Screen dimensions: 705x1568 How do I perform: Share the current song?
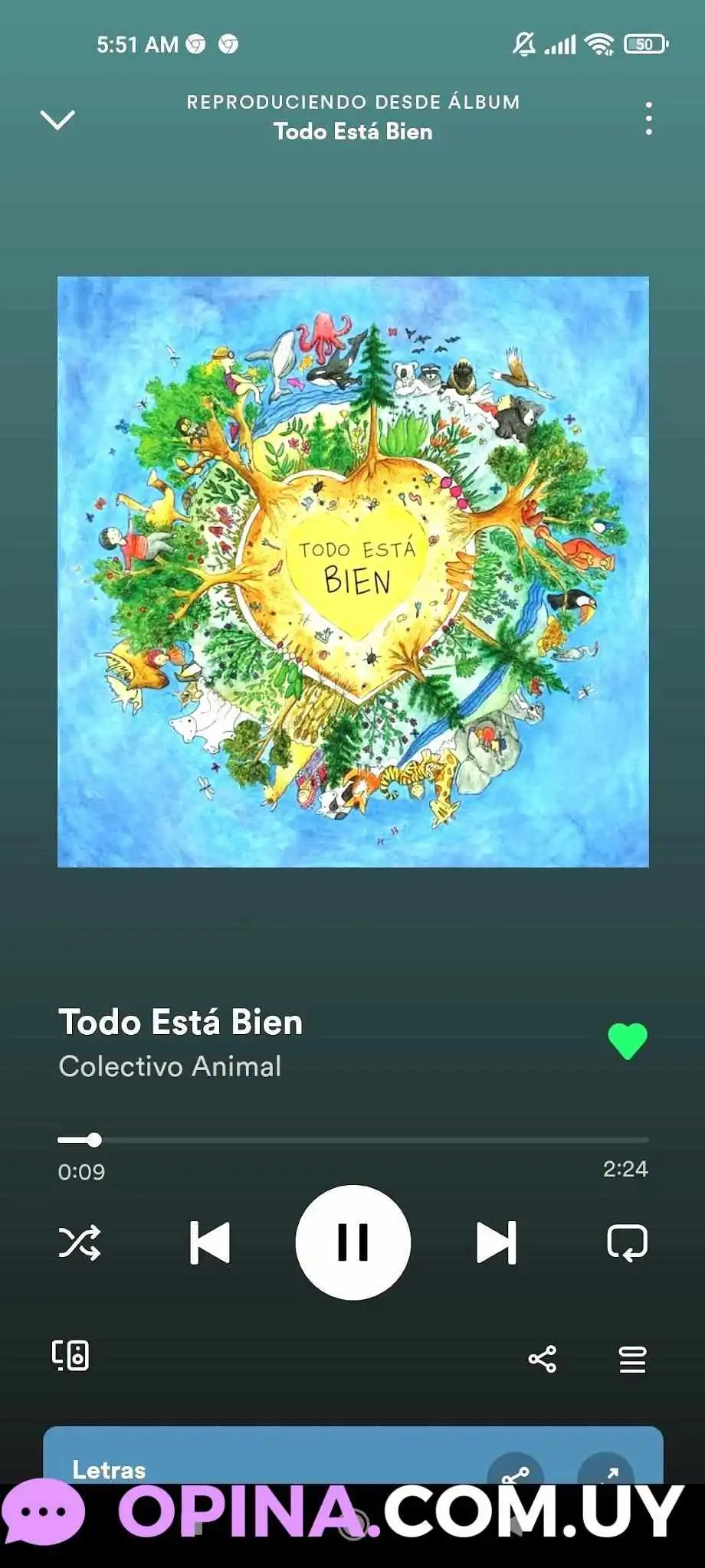(x=543, y=1359)
